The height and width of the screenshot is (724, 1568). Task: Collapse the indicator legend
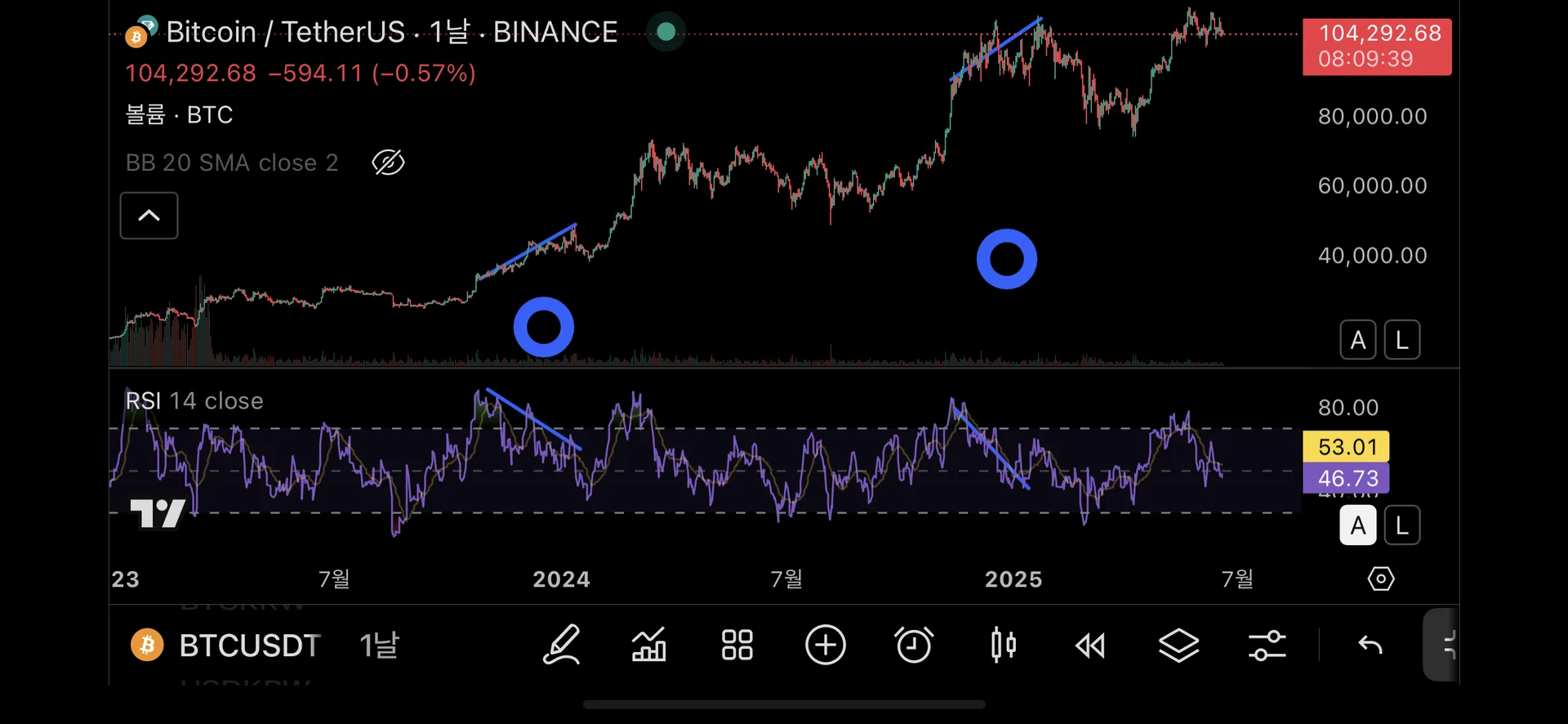point(149,216)
